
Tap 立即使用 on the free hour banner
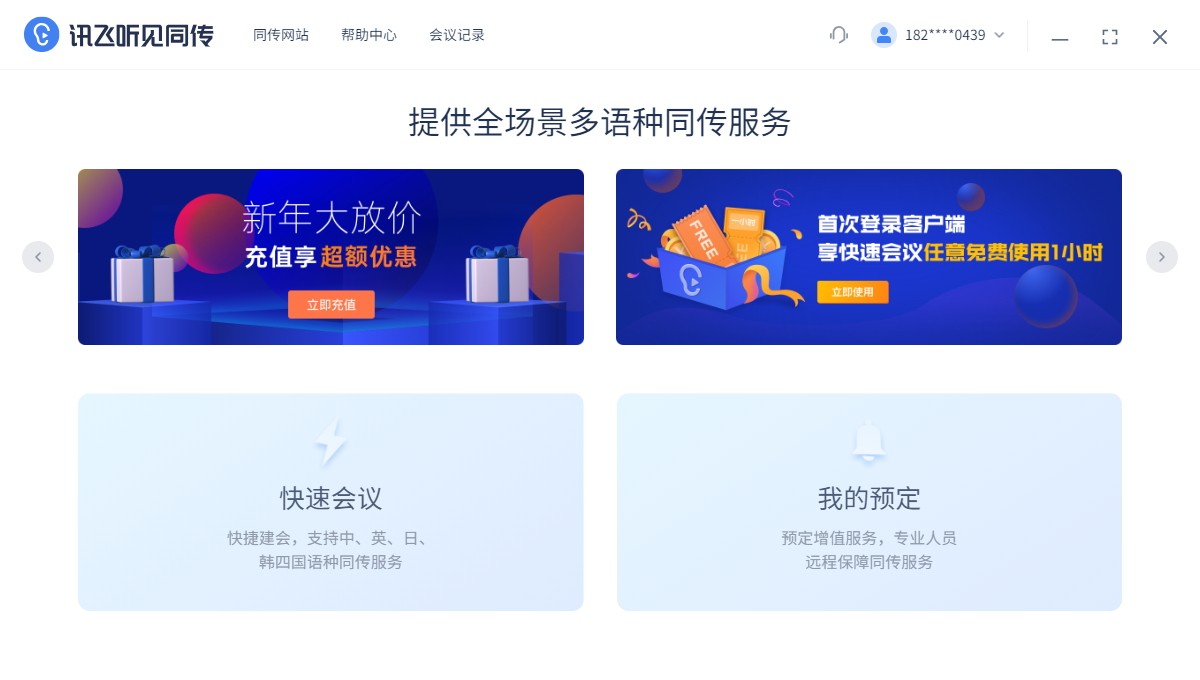tap(852, 292)
